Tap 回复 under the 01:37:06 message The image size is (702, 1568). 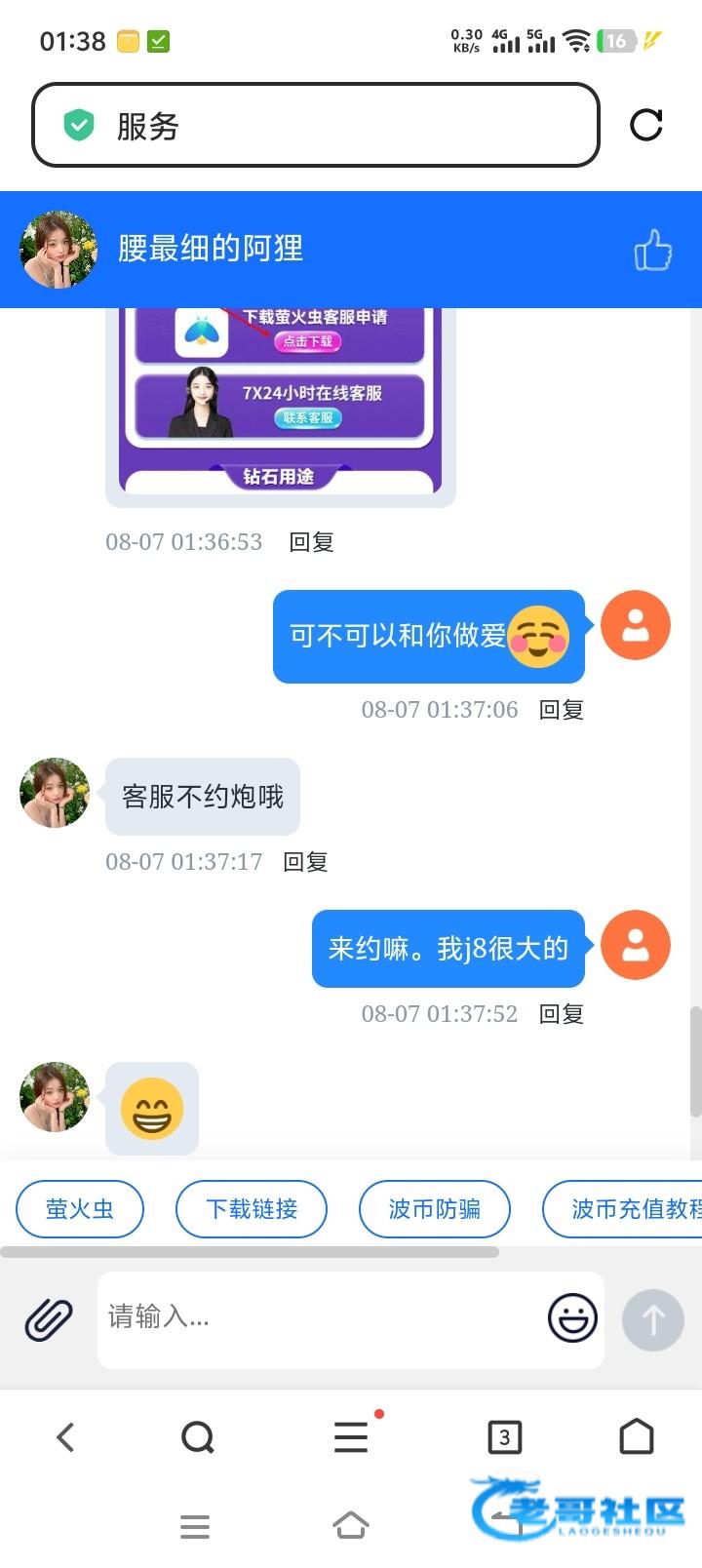point(561,710)
